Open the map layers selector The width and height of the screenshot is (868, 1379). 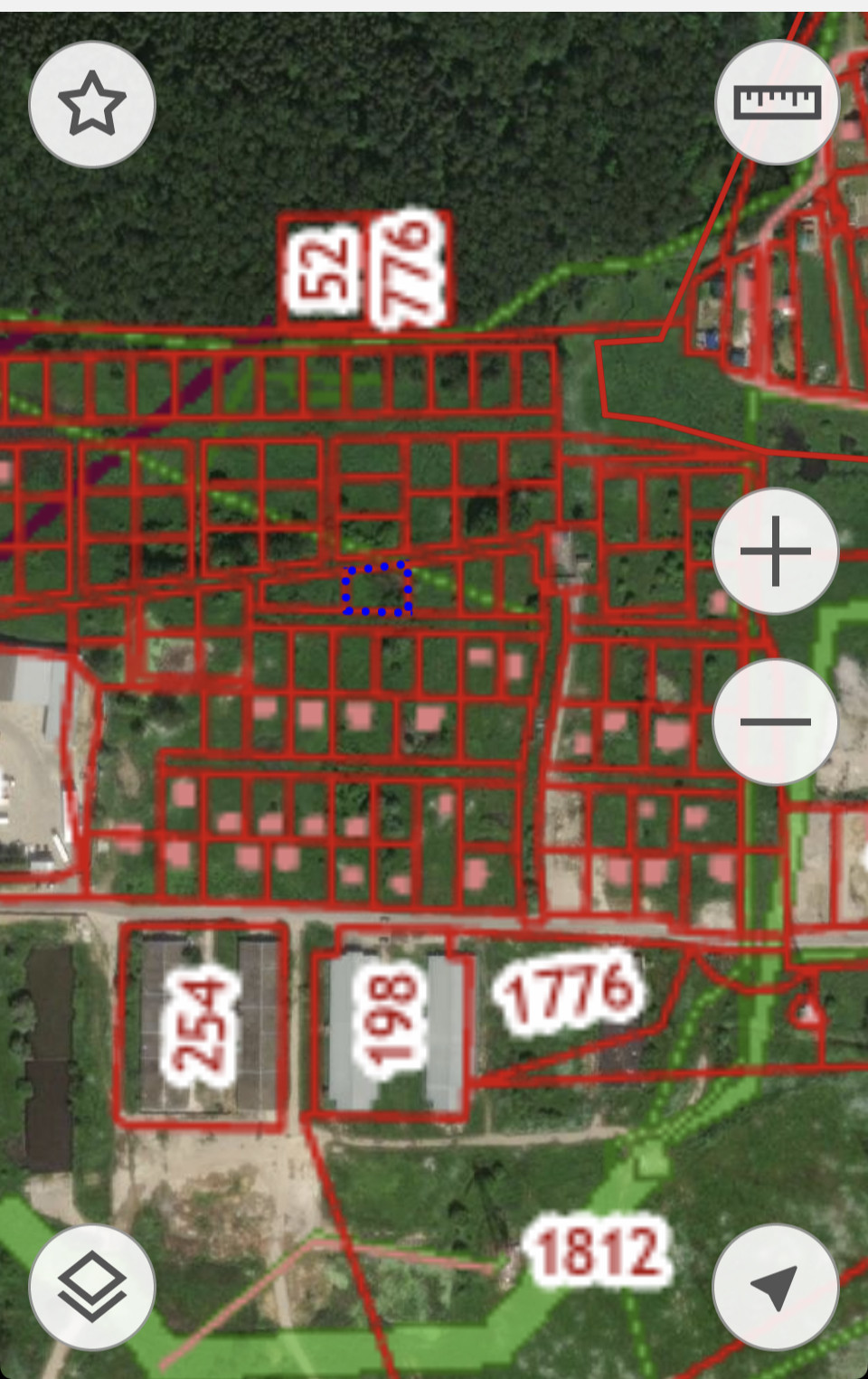[x=92, y=1287]
